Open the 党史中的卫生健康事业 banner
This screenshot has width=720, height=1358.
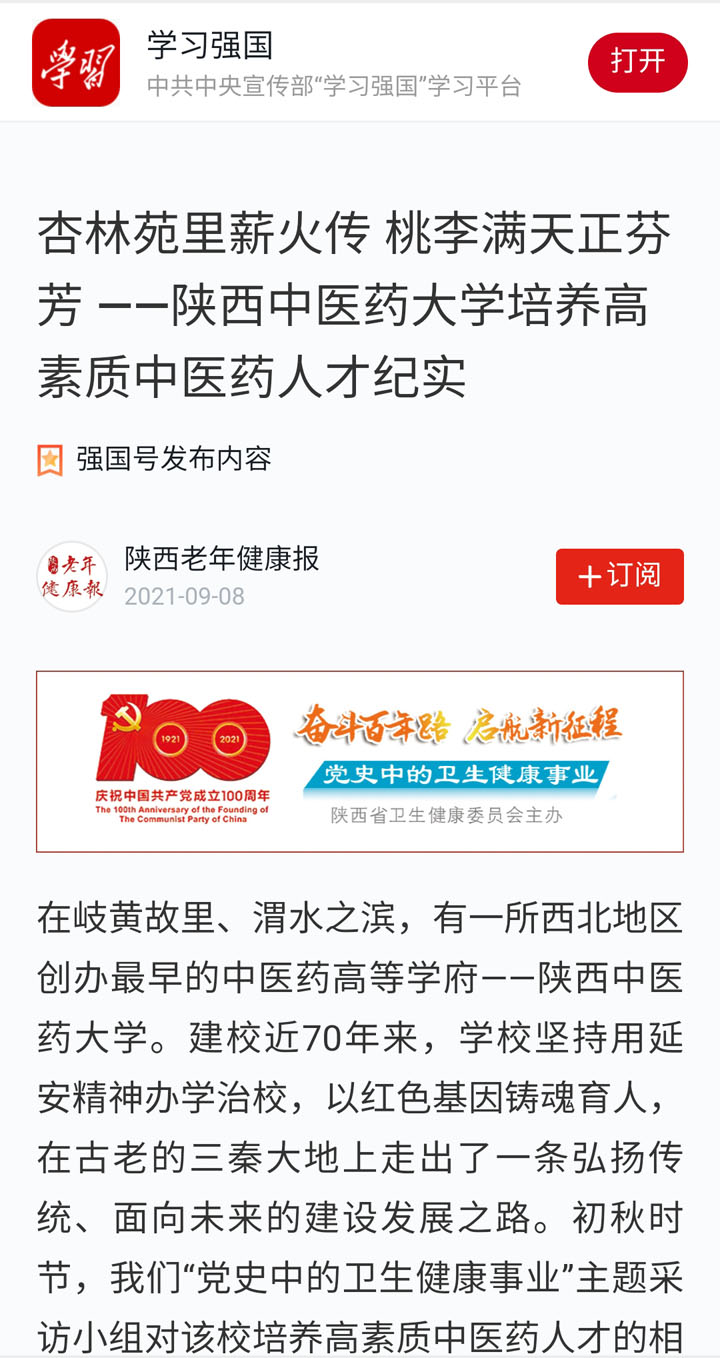pos(360,761)
